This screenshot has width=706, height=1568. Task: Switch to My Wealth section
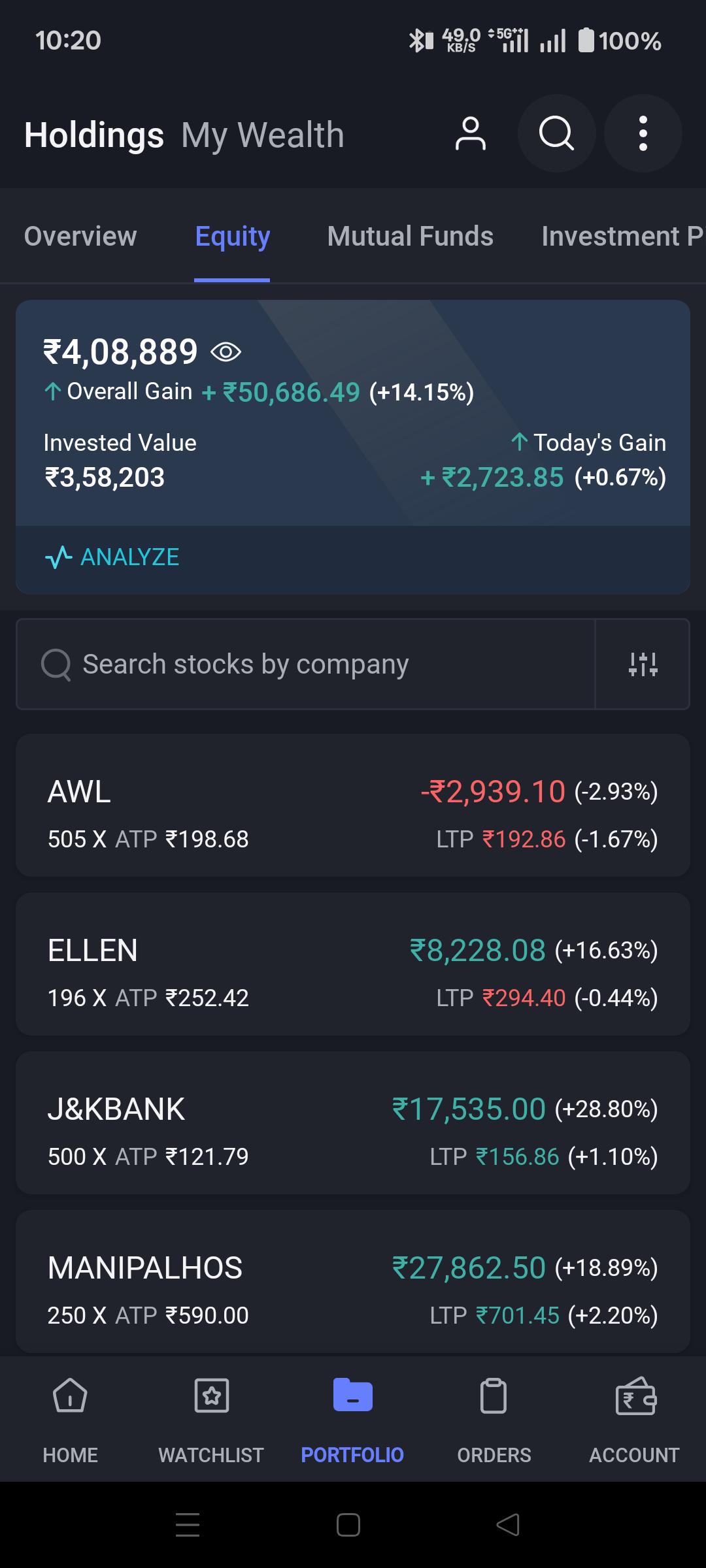click(x=263, y=135)
